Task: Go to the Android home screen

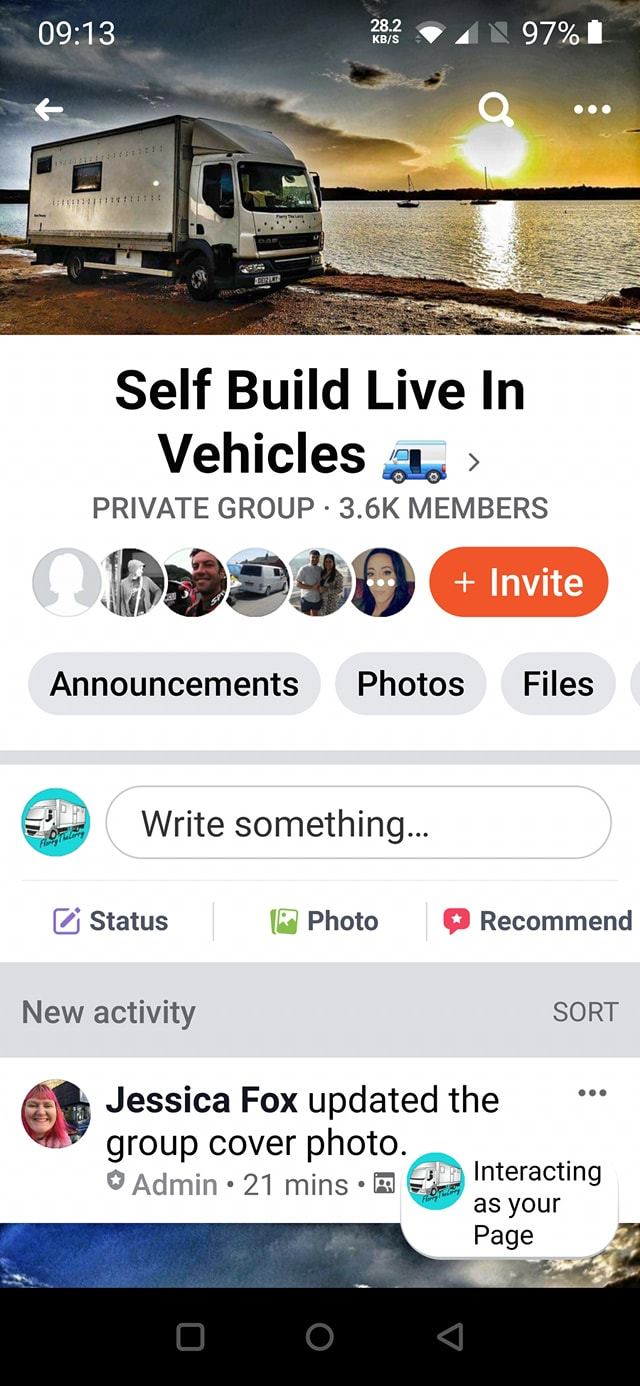Action: pos(320,1336)
